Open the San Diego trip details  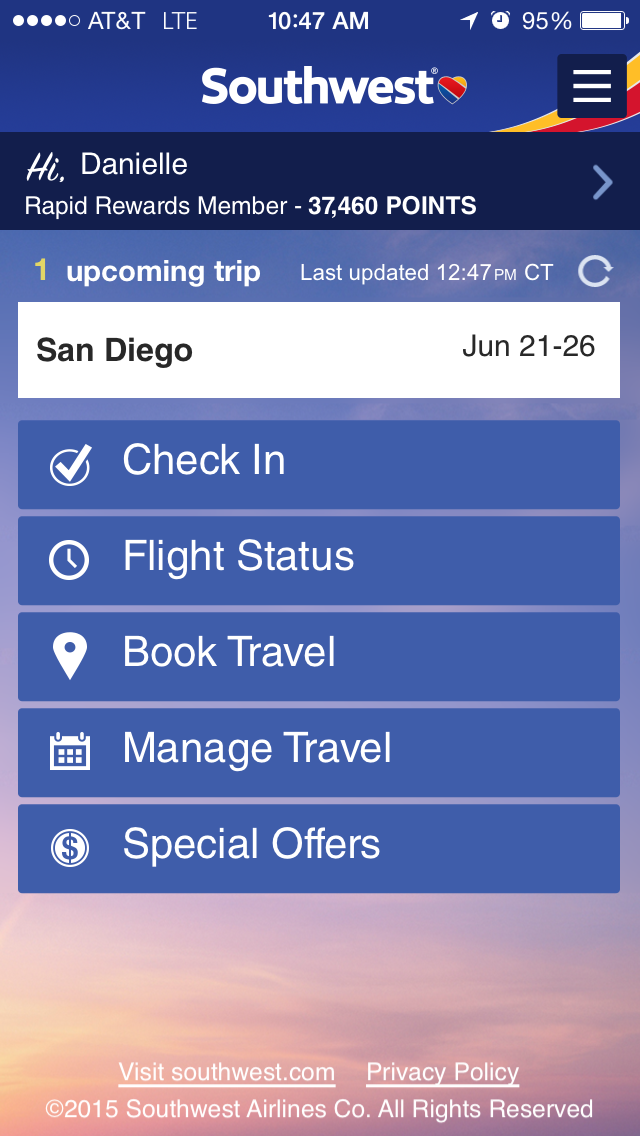coord(319,349)
